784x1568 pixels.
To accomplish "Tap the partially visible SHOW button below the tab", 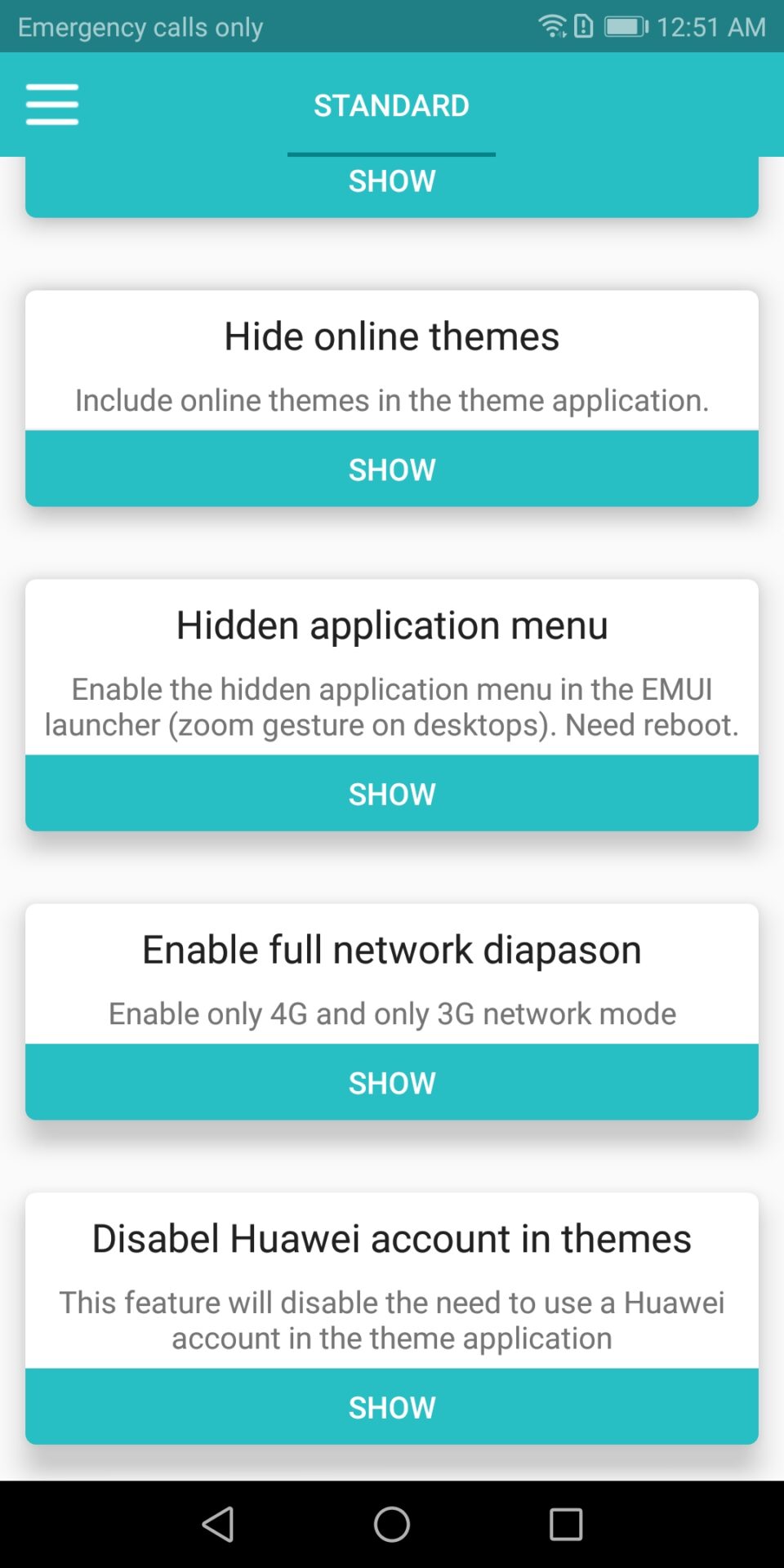I will [392, 185].
